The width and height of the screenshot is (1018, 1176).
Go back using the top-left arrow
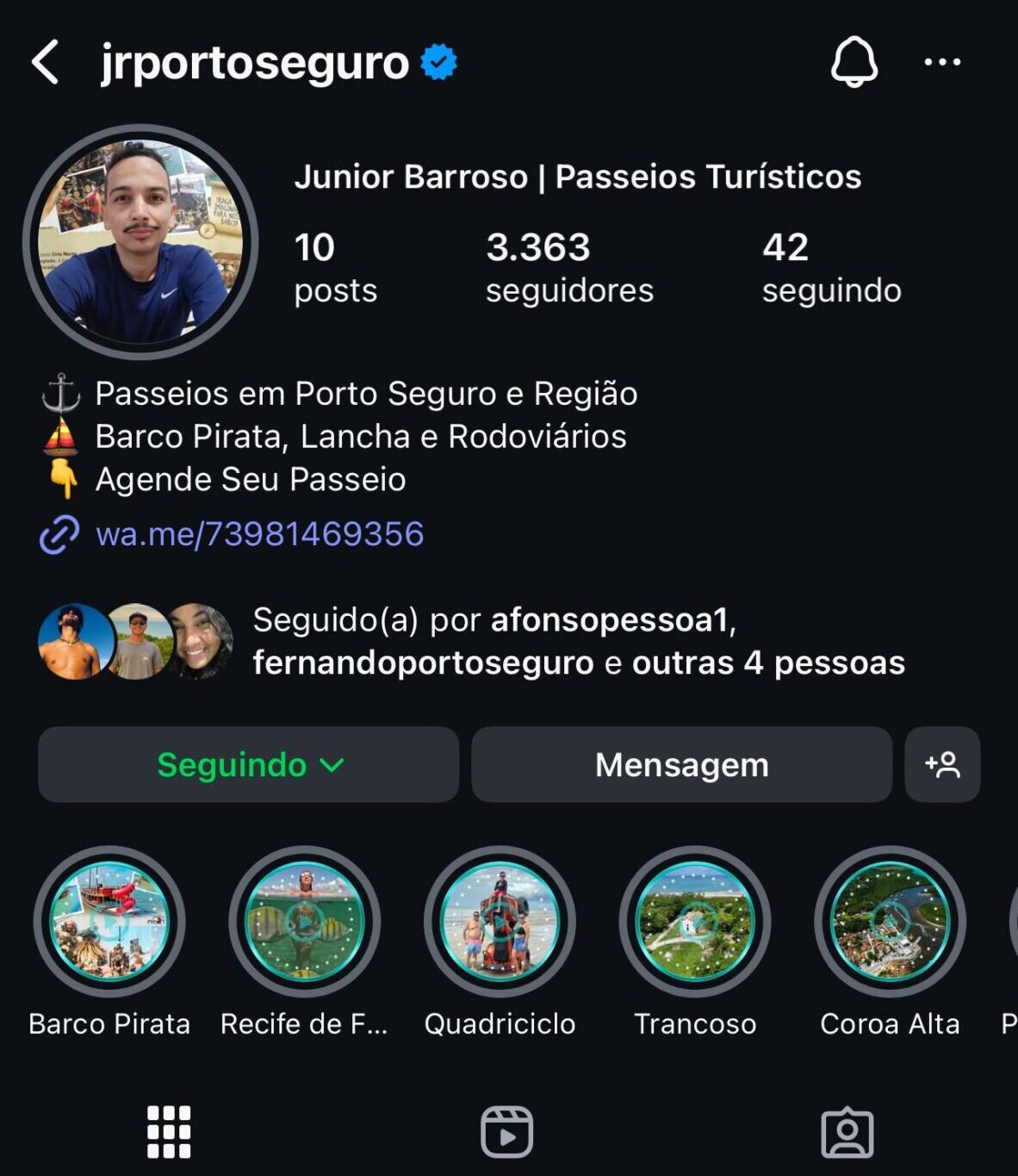point(46,62)
